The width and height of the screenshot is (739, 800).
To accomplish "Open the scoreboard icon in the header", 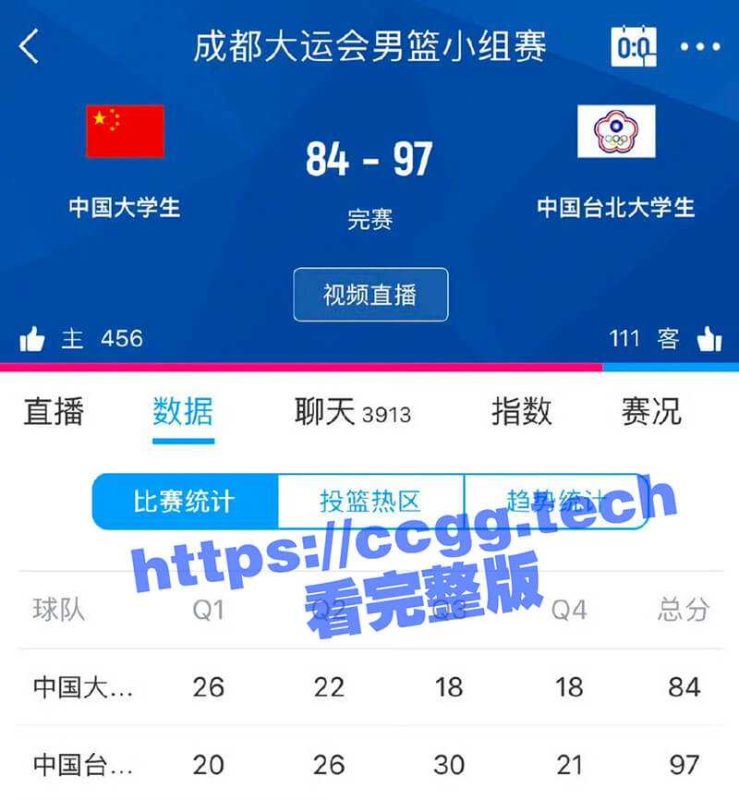I will click(633, 46).
